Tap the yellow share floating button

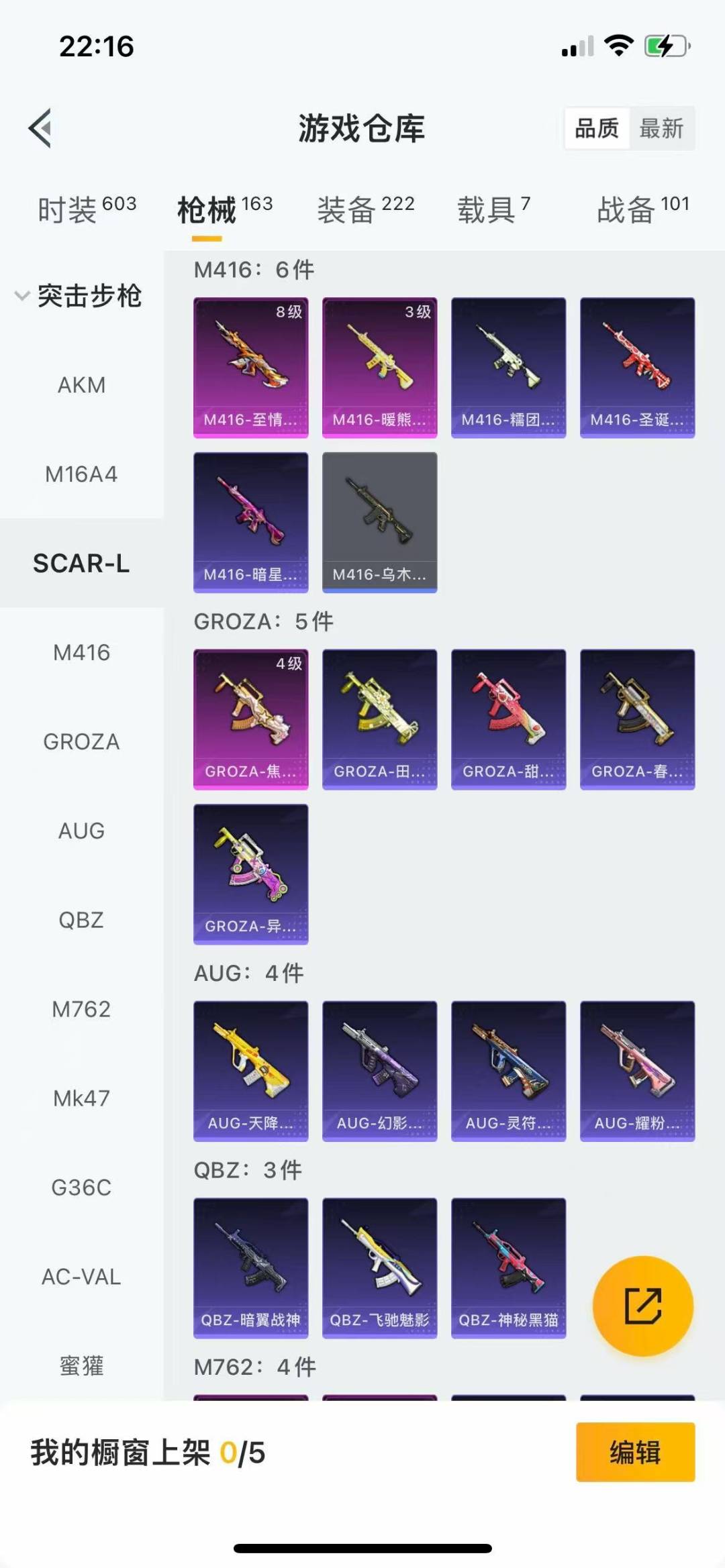[x=643, y=1306]
